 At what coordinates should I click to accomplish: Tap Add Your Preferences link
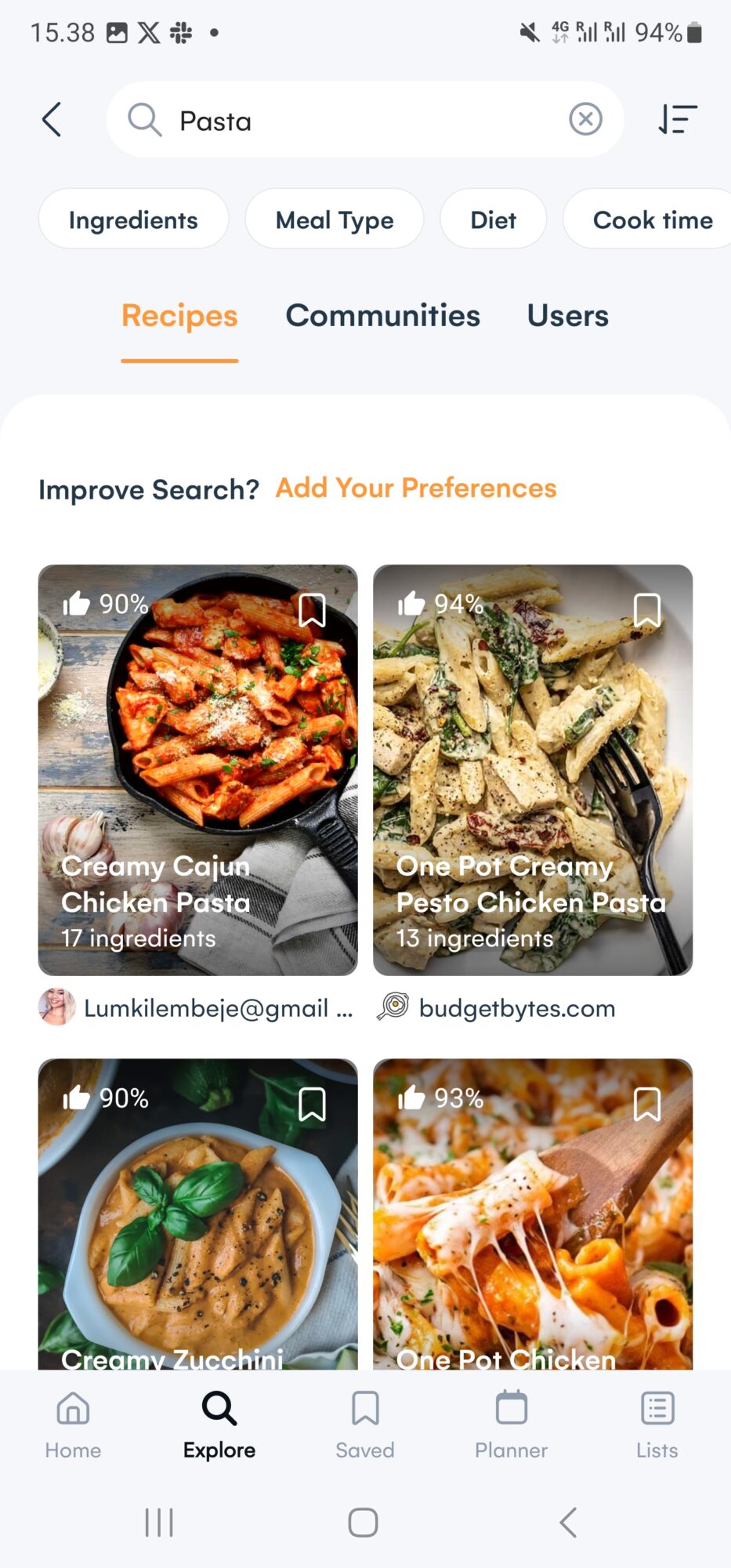click(416, 488)
